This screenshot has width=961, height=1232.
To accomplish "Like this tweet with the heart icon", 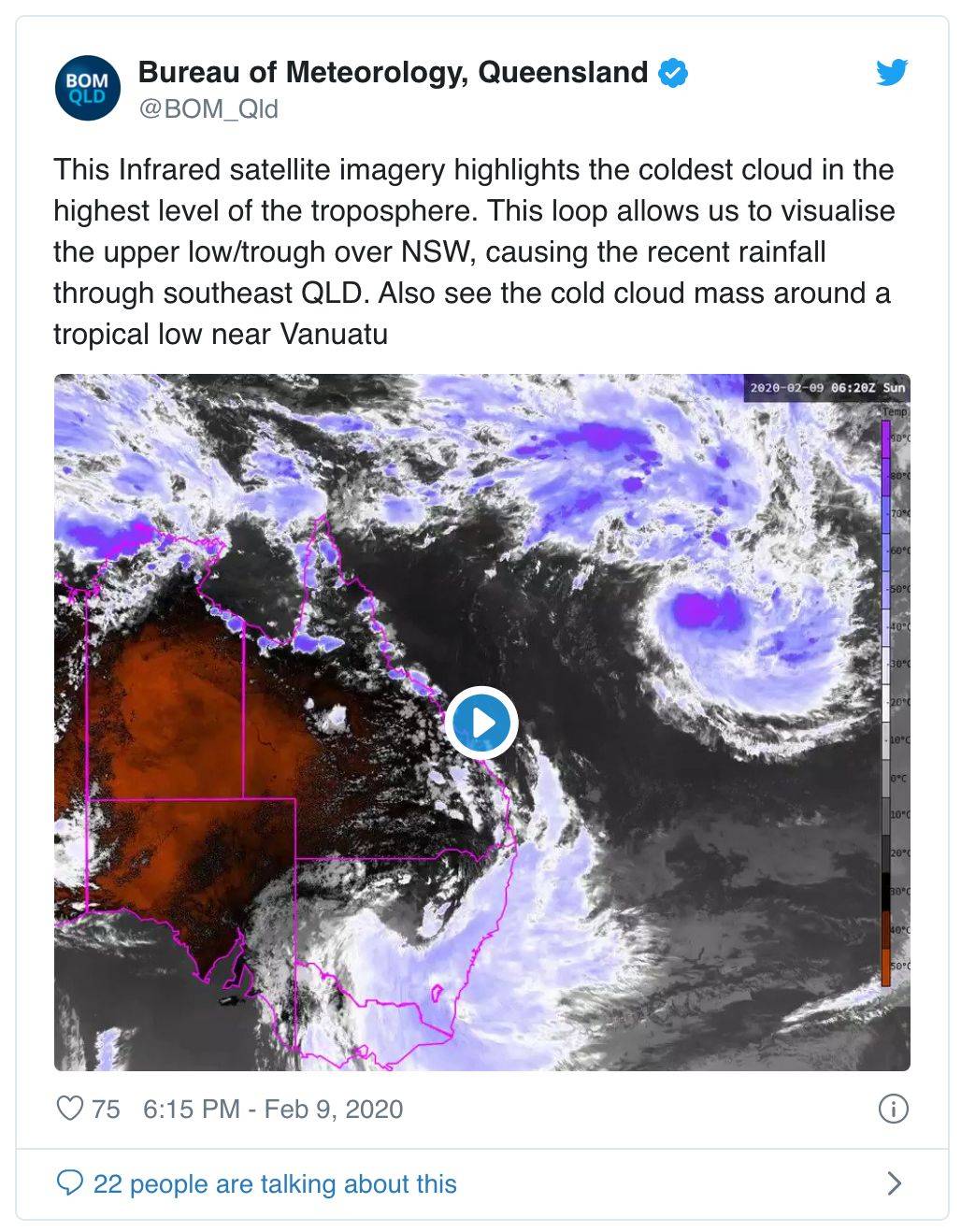I will coord(71,1109).
